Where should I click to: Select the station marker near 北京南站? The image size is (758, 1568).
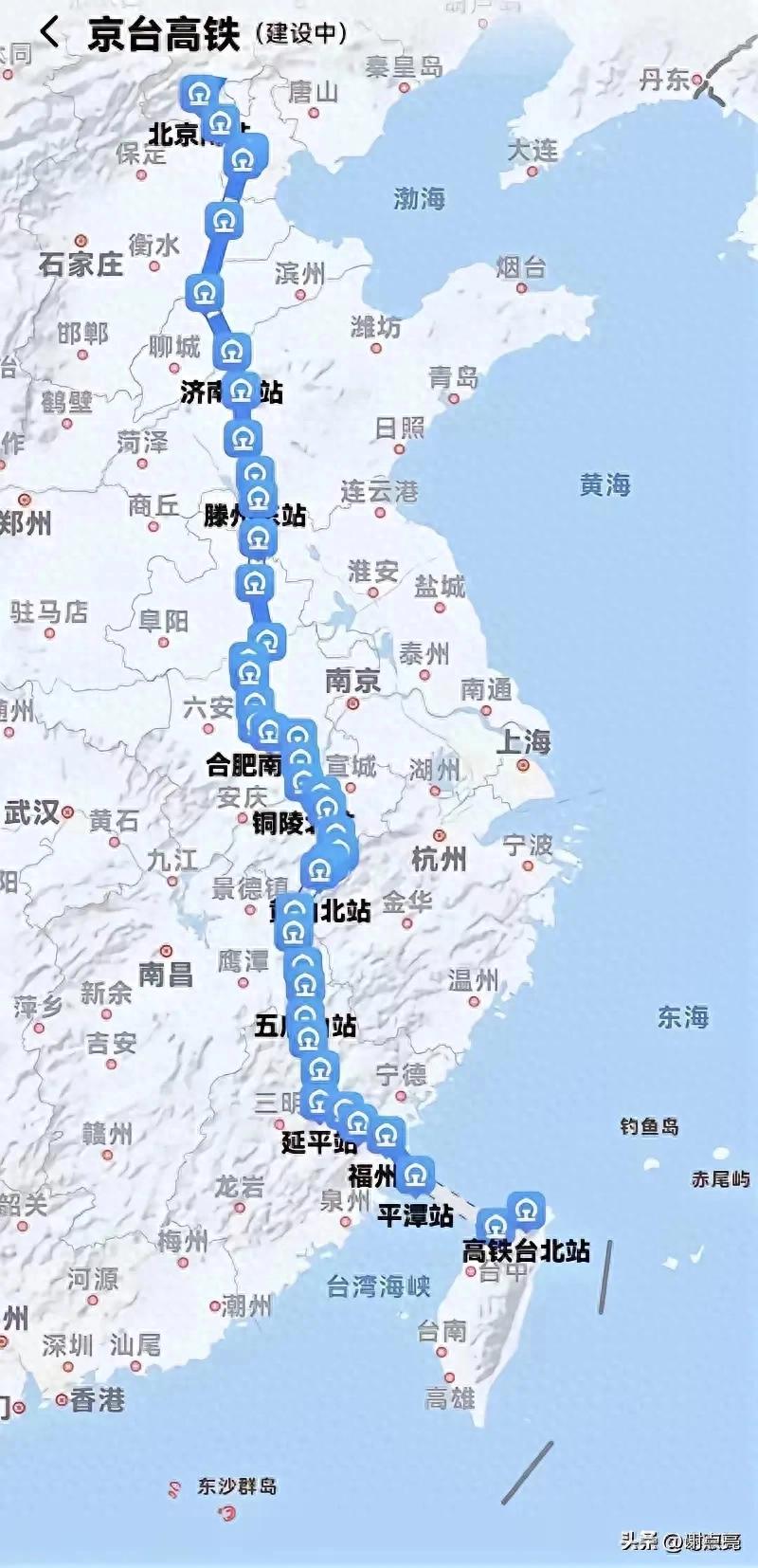click(221, 123)
